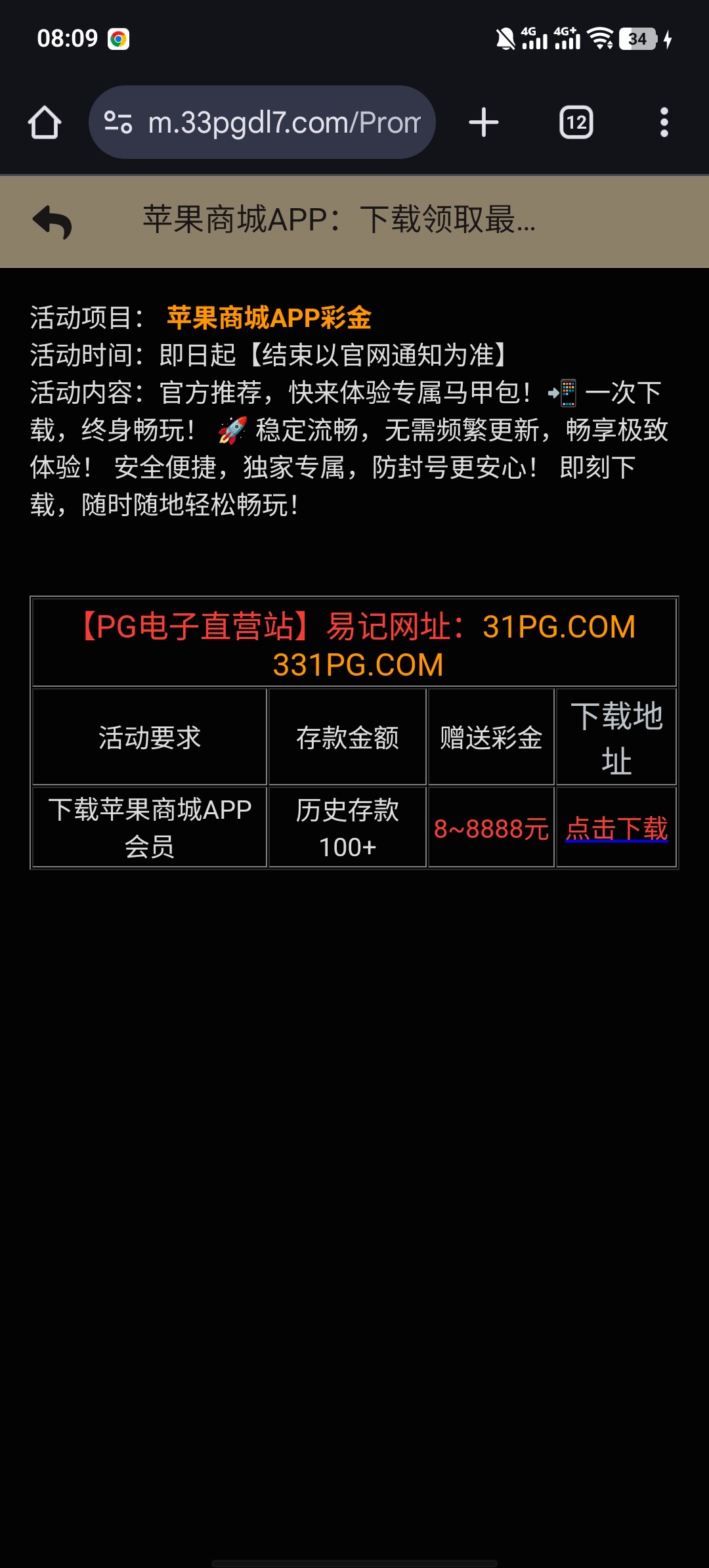Follow the 点击下载 download link

tap(616, 829)
